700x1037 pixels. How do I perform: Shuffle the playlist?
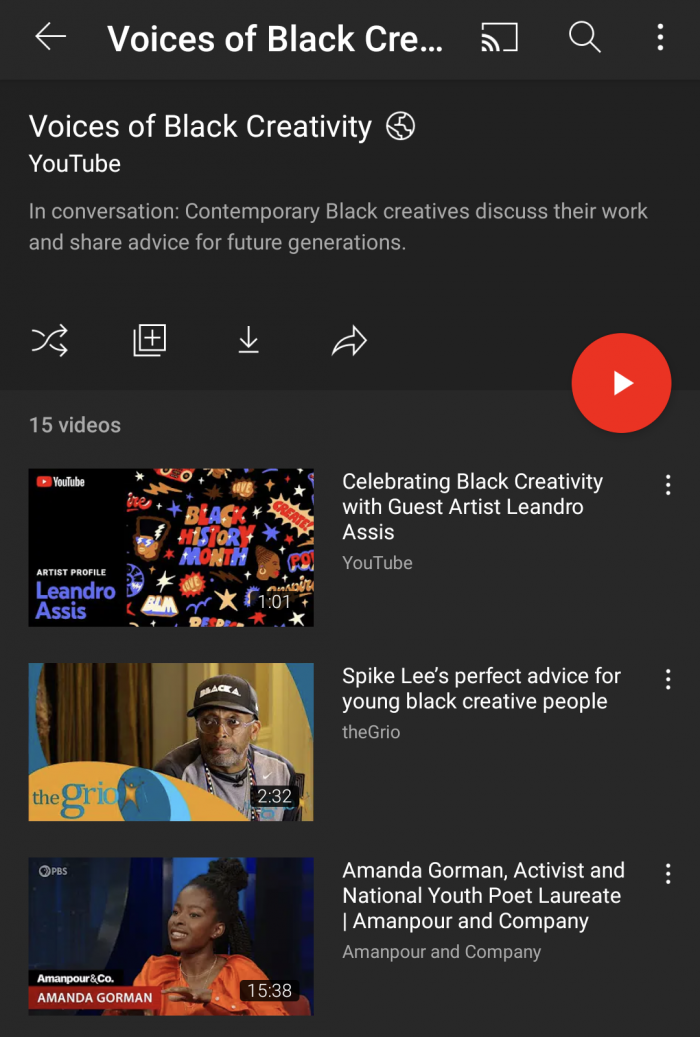pos(49,342)
